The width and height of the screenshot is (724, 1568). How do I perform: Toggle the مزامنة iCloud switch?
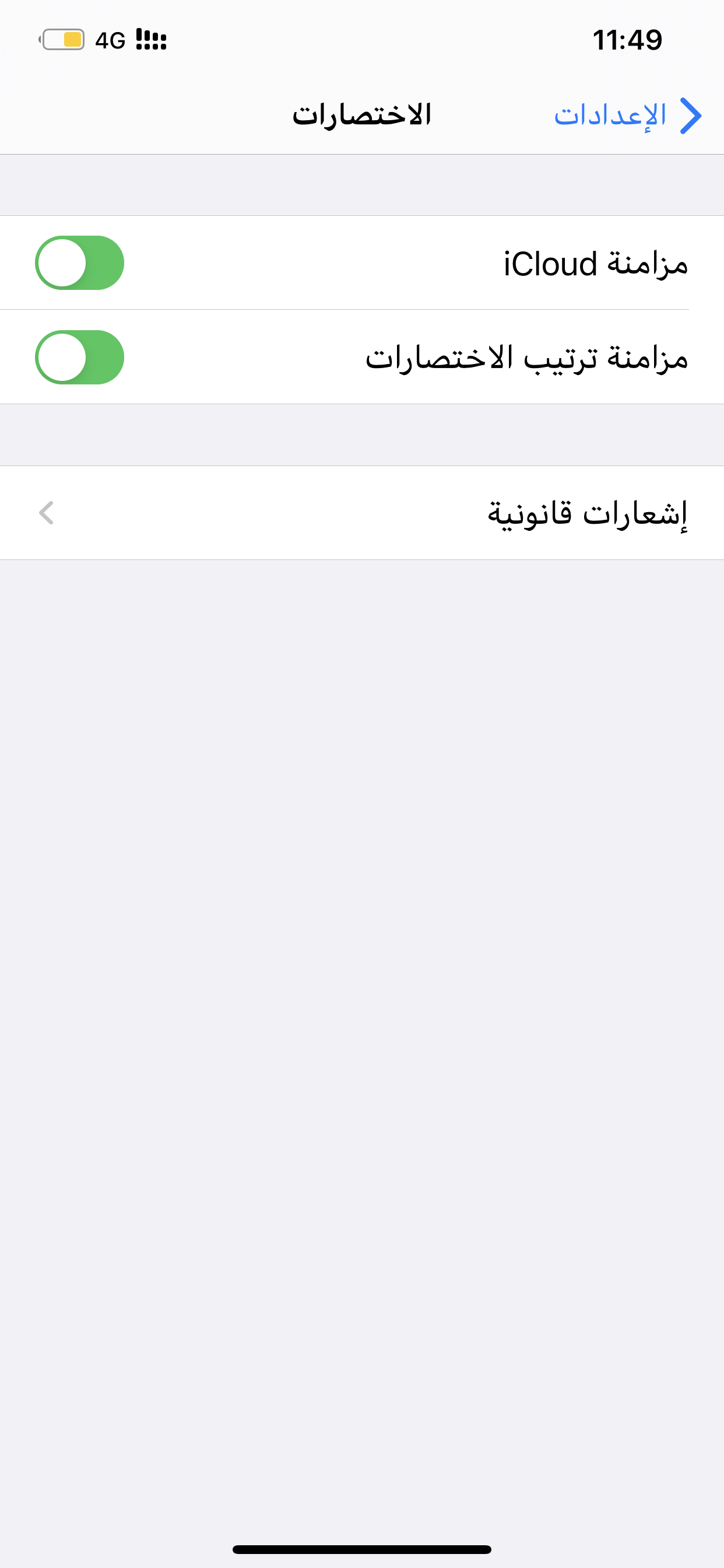coord(80,263)
